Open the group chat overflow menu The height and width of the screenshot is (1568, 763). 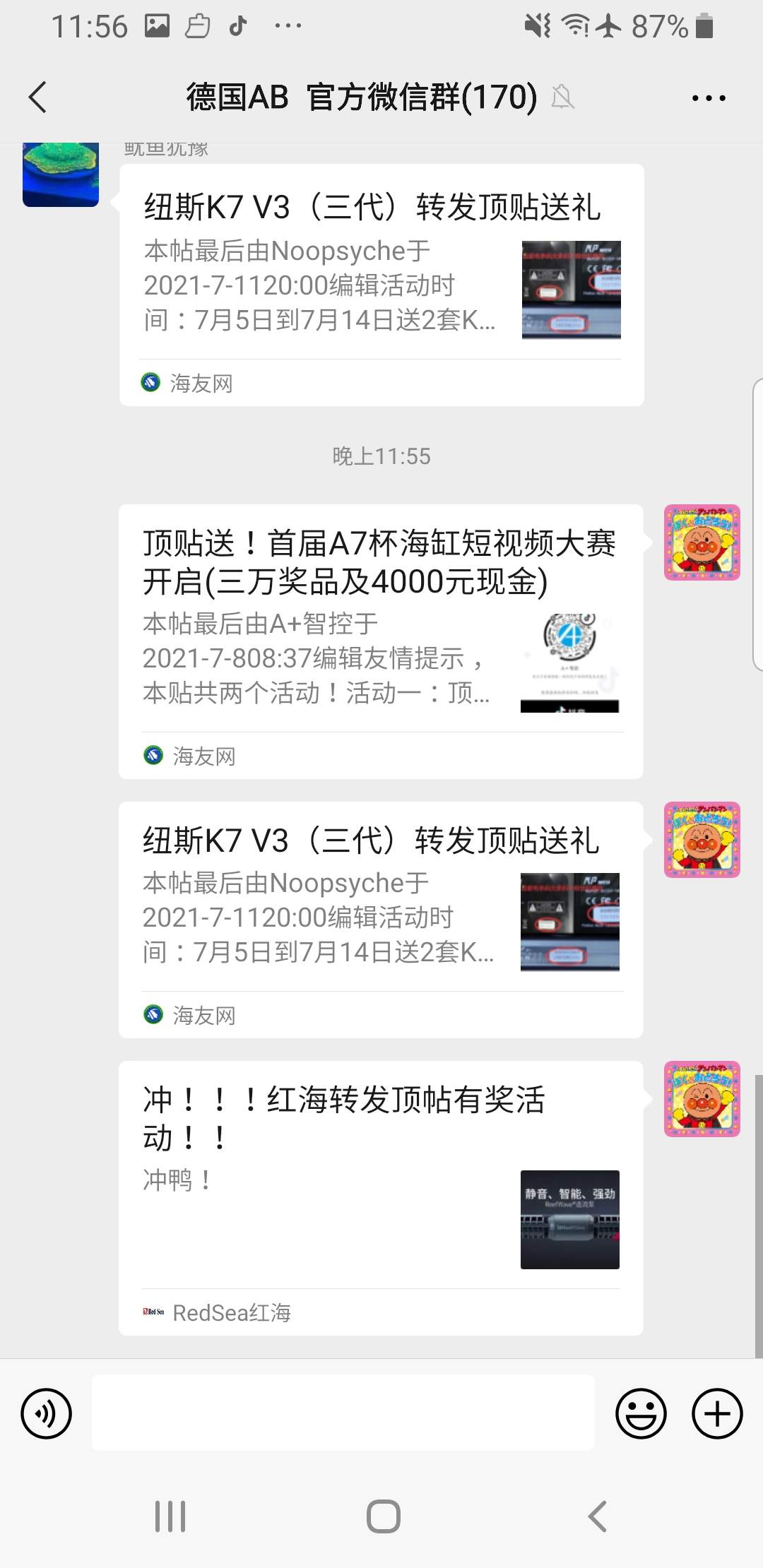708,98
